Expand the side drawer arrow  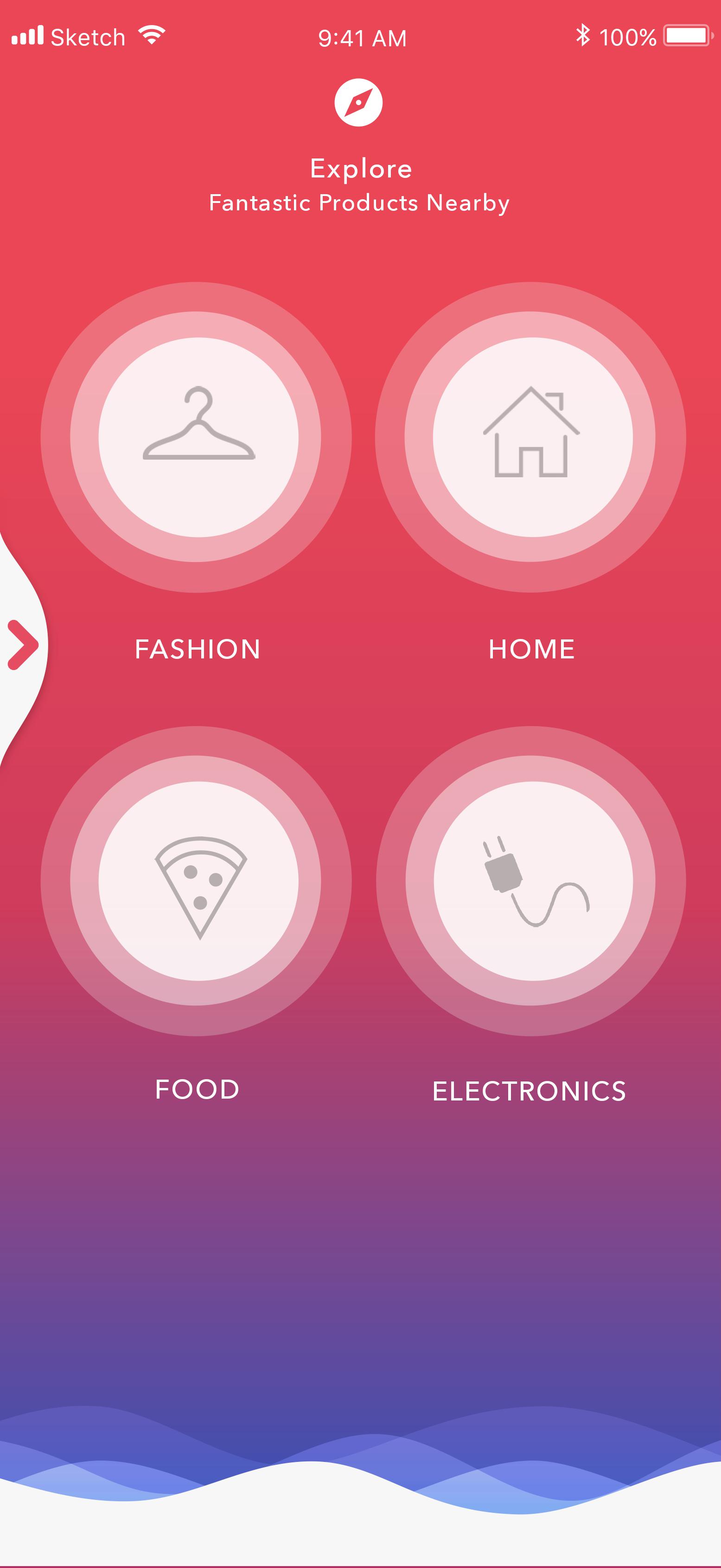click(23, 645)
